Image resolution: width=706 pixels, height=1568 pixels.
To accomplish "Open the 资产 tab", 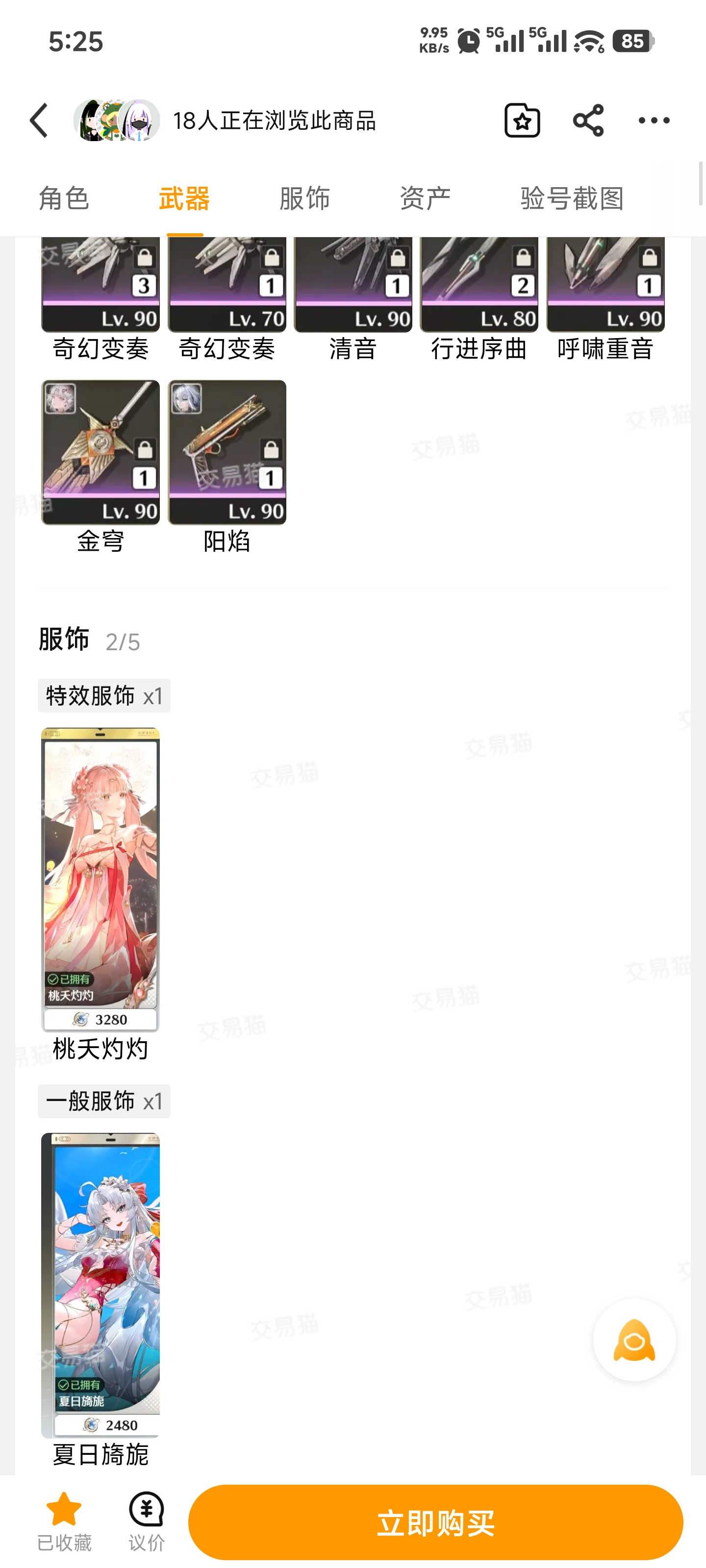I will coord(425,198).
